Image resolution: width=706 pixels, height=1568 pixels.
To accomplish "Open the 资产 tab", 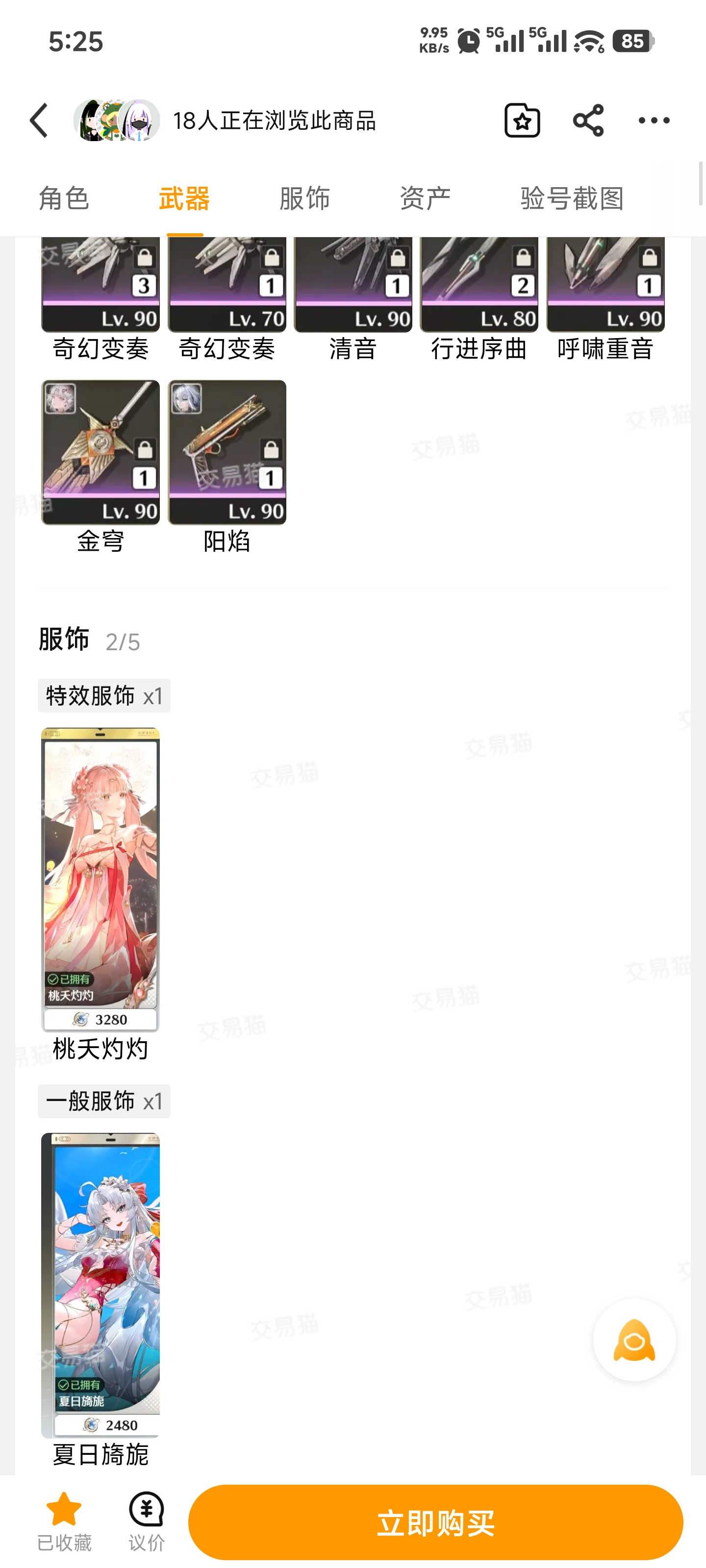I will coord(425,198).
